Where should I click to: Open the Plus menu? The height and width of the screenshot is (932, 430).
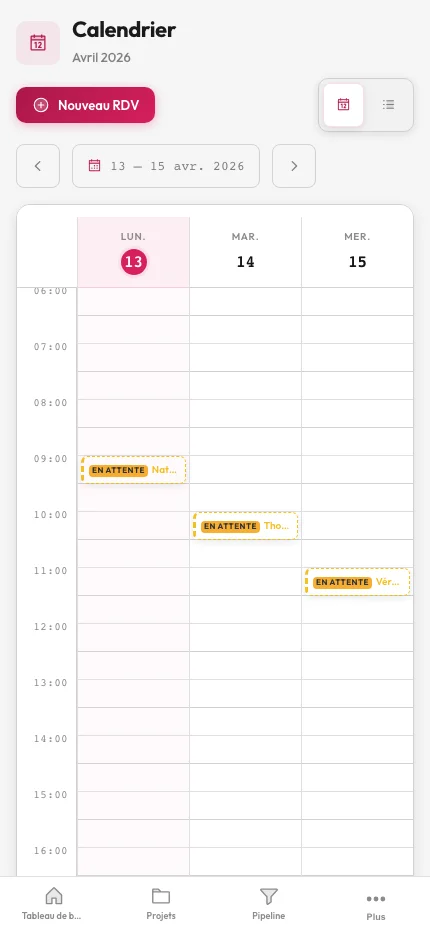click(x=376, y=904)
